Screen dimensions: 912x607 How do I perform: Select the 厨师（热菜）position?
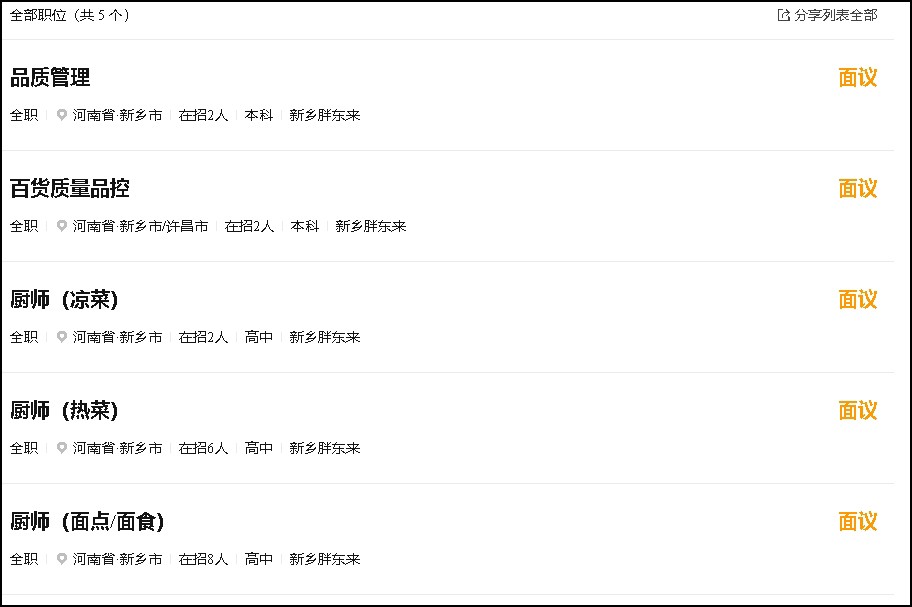(65, 411)
